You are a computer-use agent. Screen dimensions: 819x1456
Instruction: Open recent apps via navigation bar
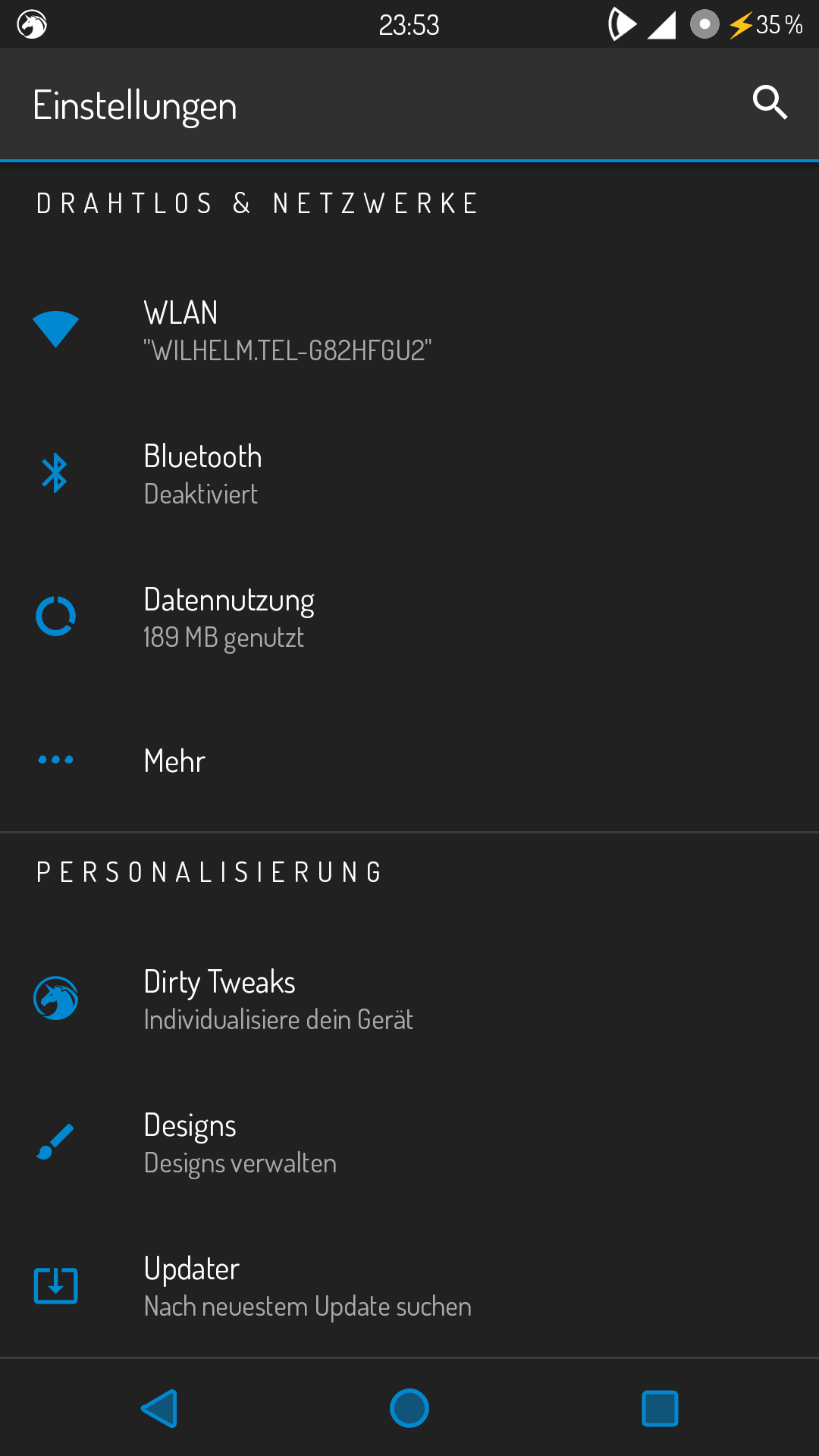[660, 1408]
